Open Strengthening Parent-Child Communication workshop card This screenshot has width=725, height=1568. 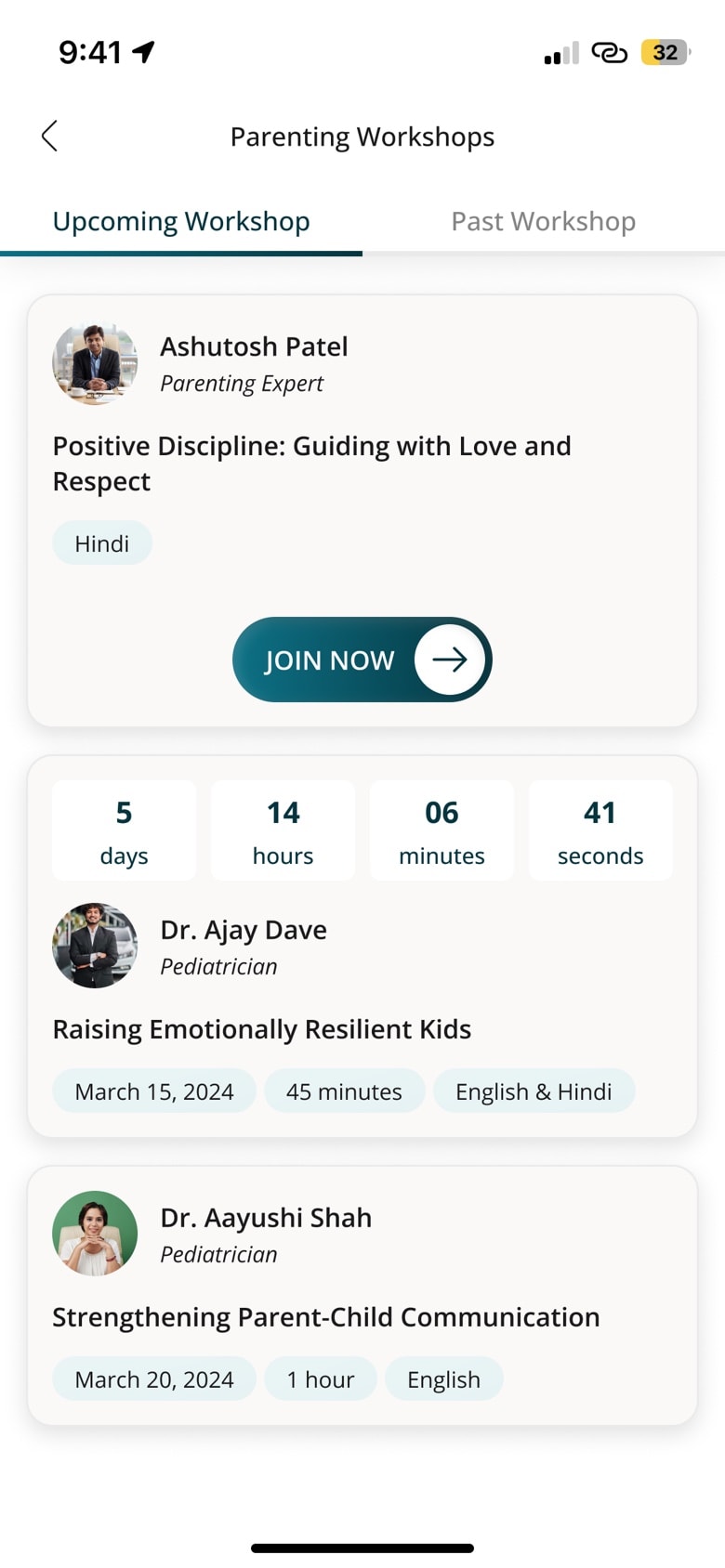362,1295
